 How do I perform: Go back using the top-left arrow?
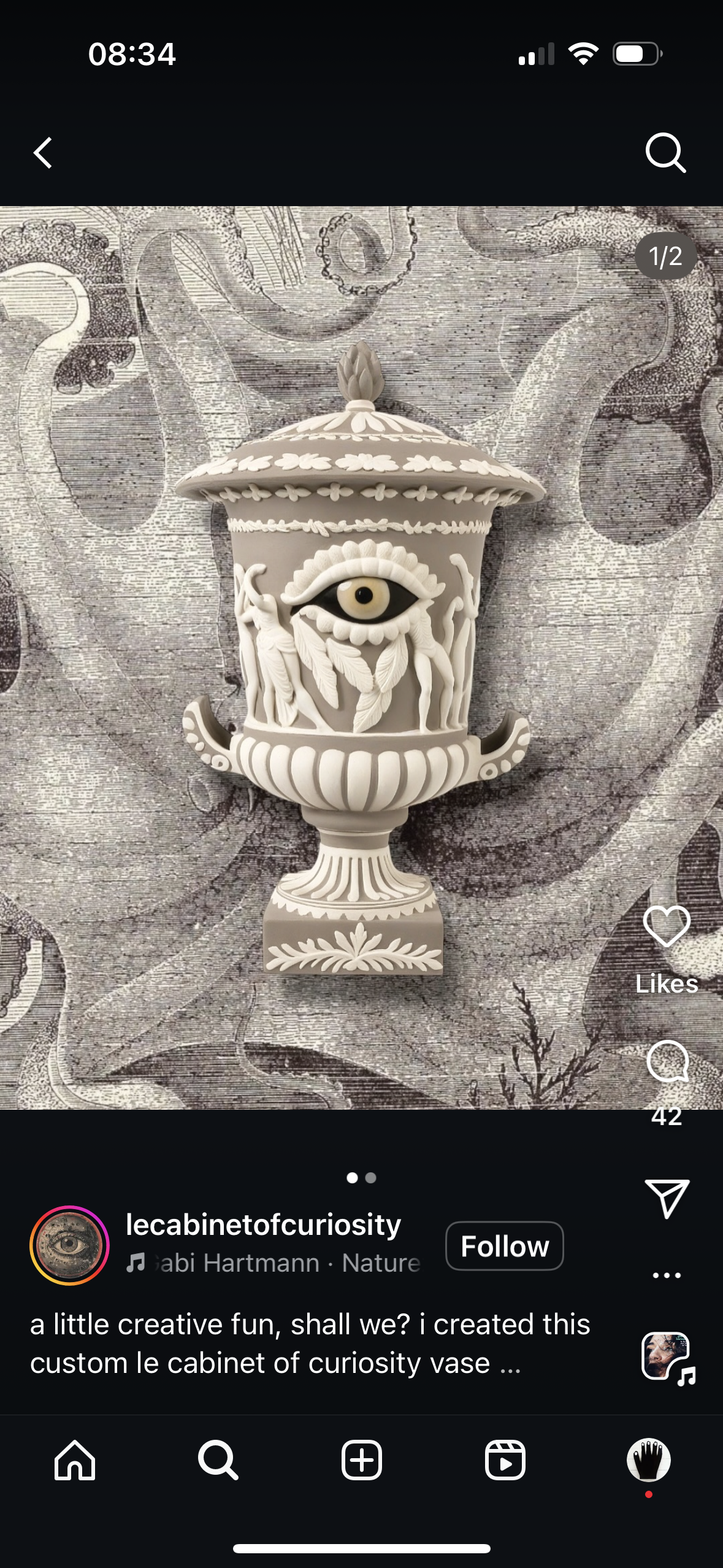coord(43,153)
